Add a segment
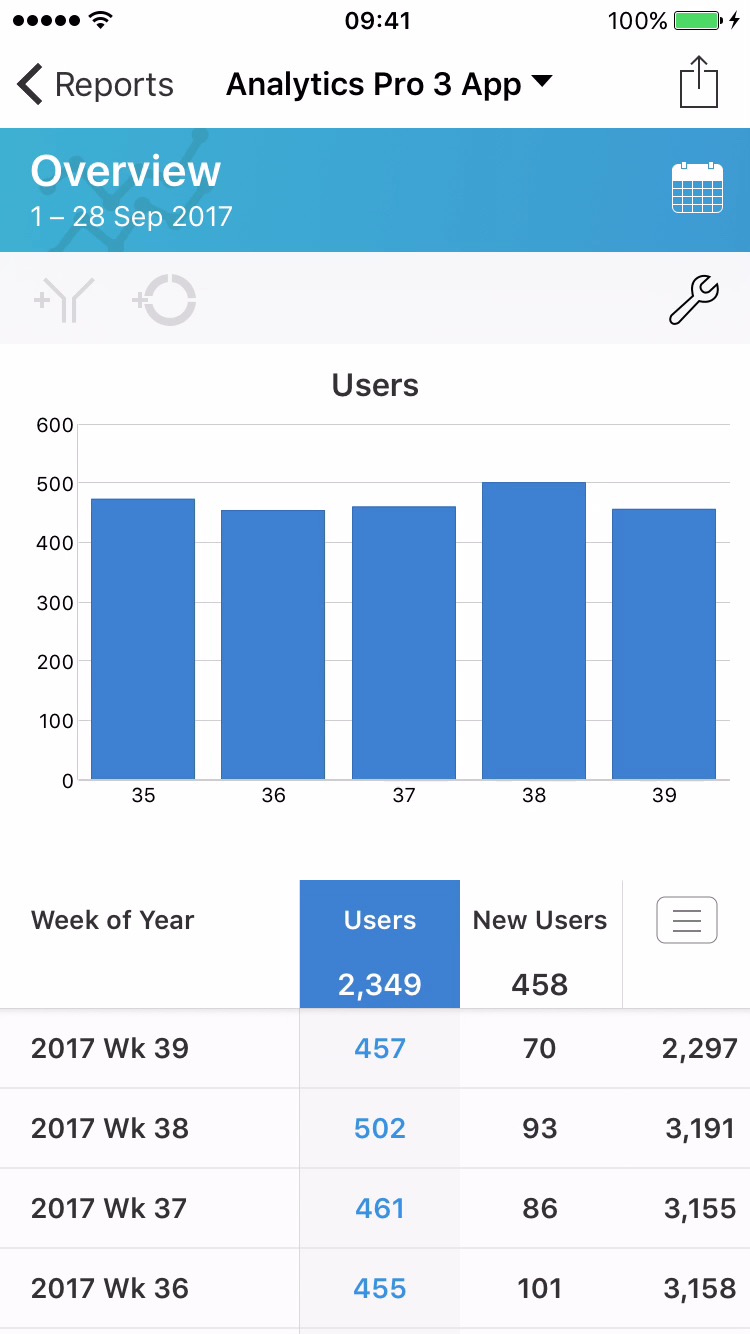 pos(64,300)
